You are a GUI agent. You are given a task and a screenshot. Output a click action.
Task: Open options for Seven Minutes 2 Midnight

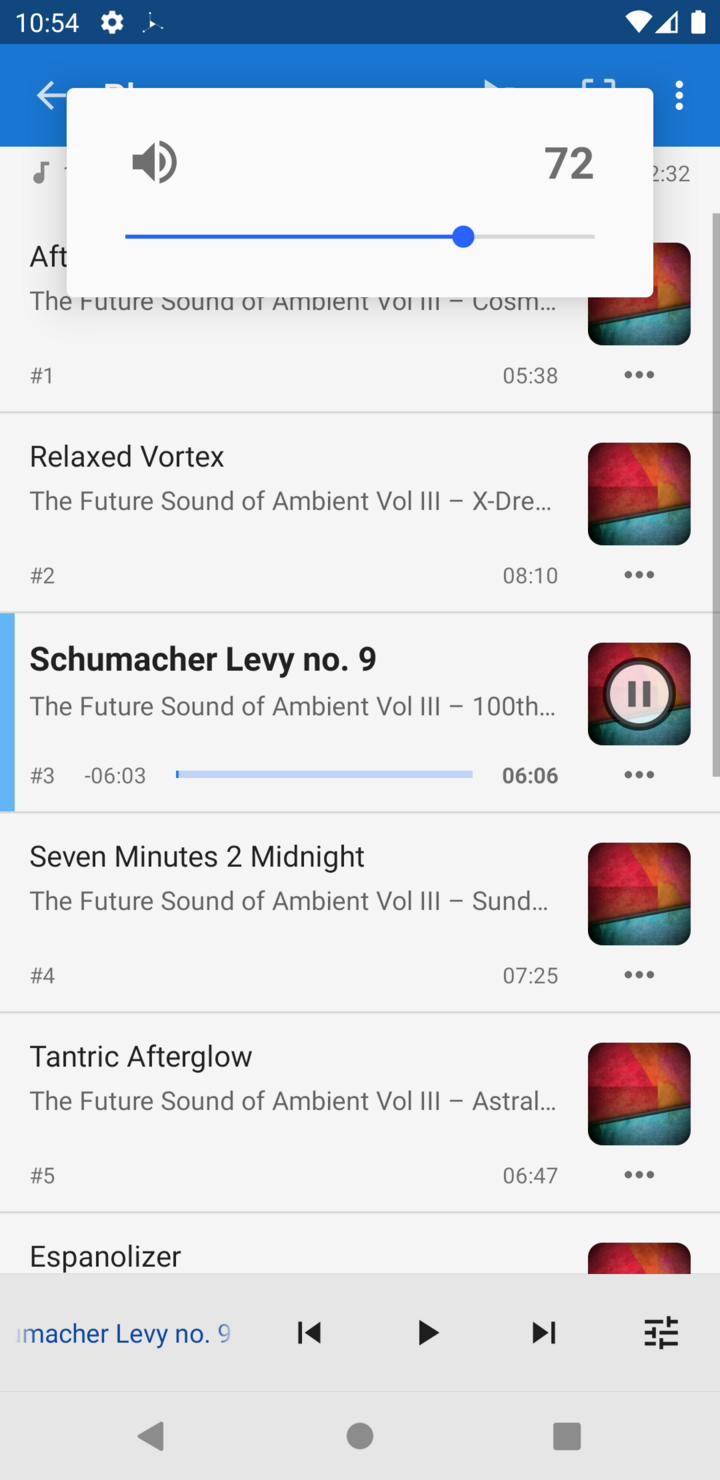639,975
